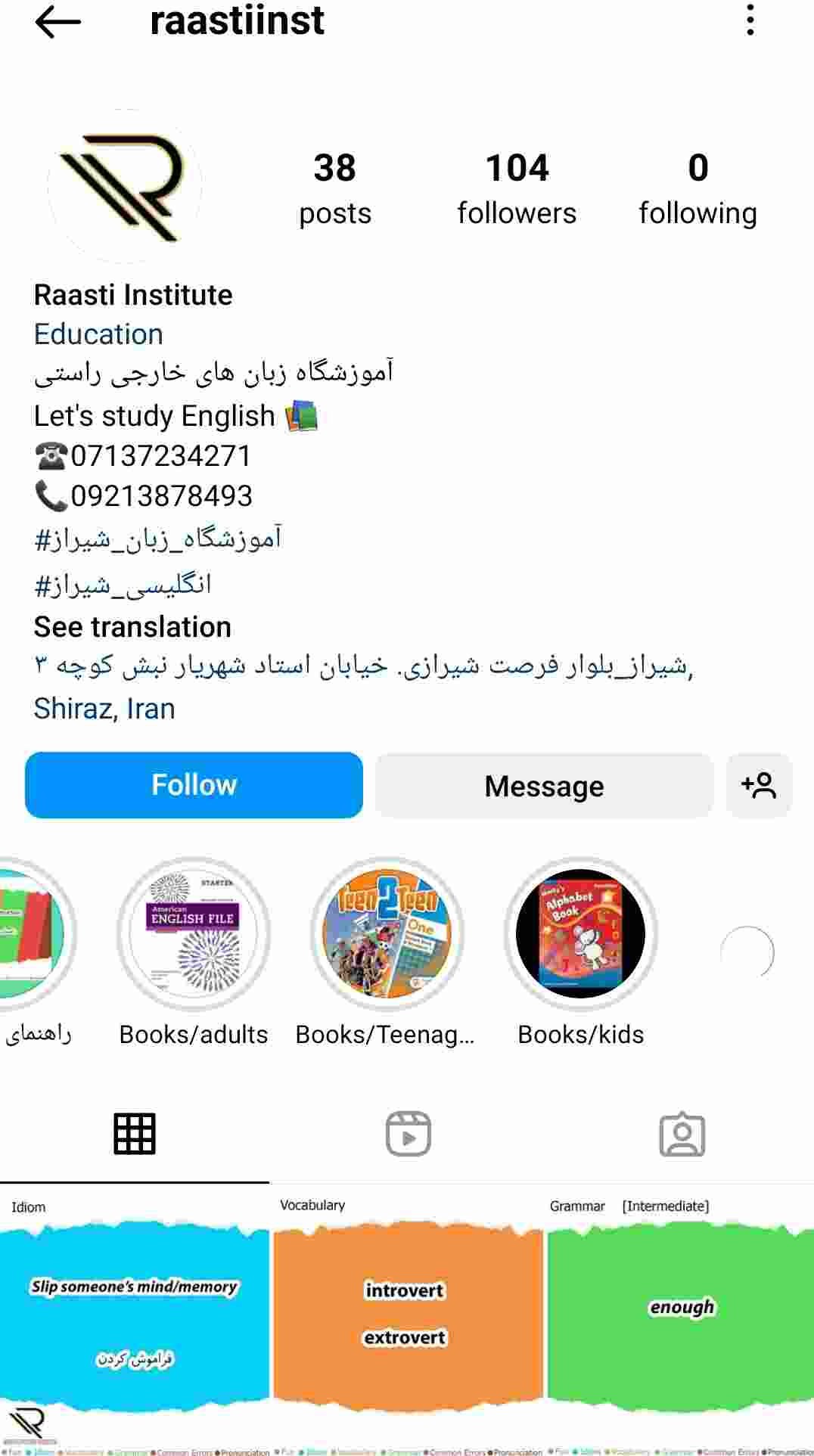Image resolution: width=814 pixels, height=1456 pixels.
Task: Show suggested accounts via add-person icon
Action: click(759, 786)
